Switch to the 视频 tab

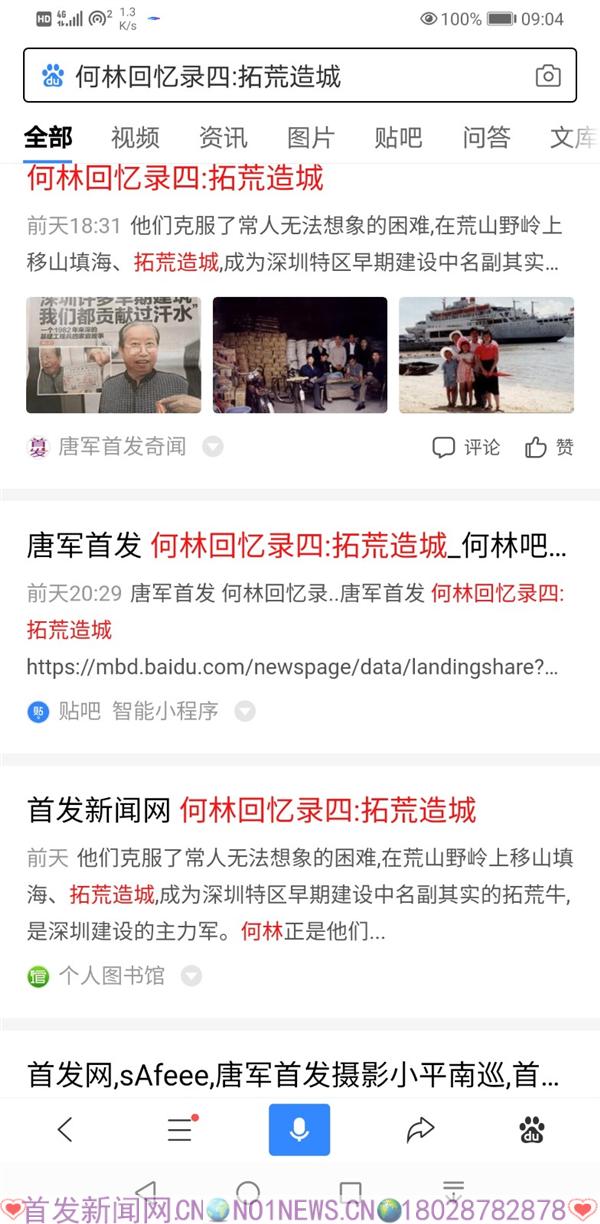point(135,138)
